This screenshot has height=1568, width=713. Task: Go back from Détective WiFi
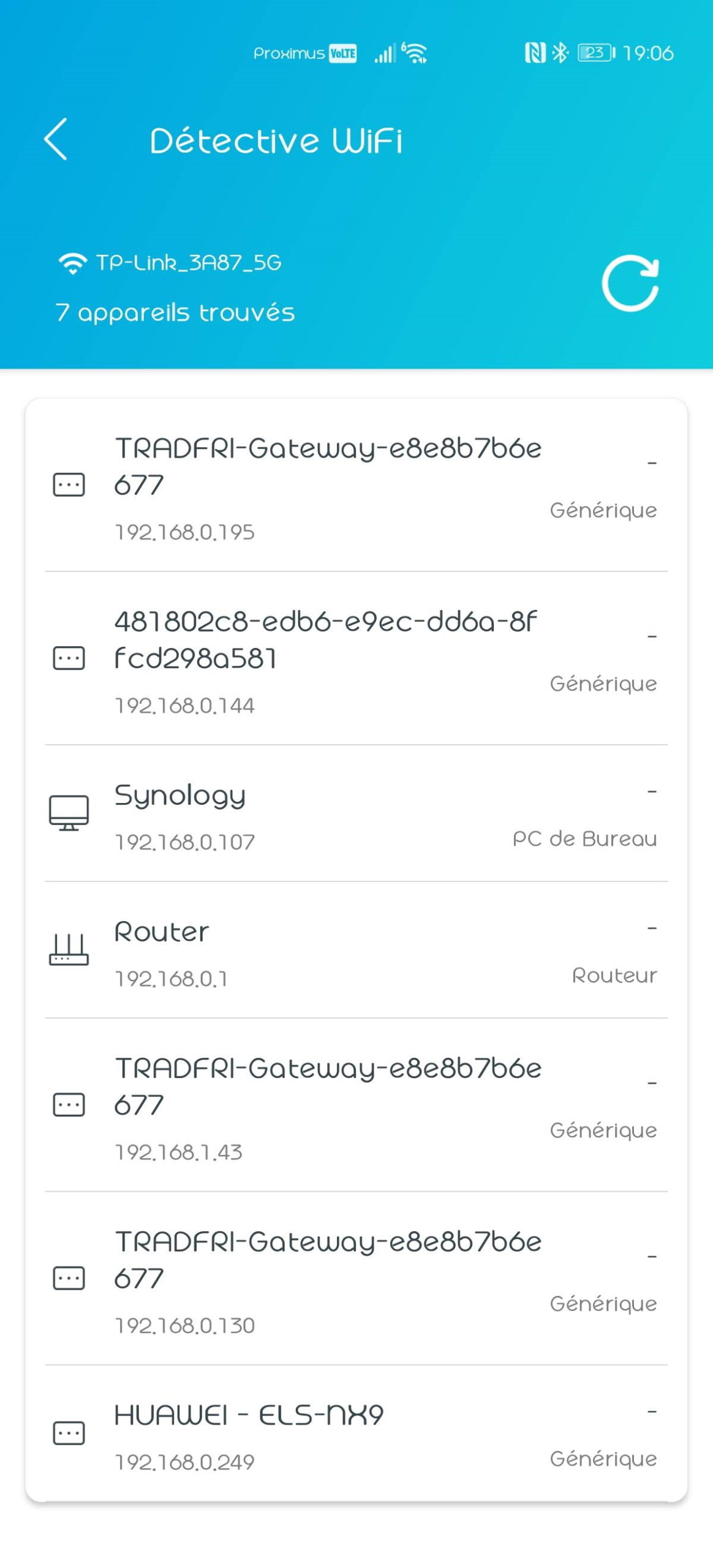pos(56,139)
